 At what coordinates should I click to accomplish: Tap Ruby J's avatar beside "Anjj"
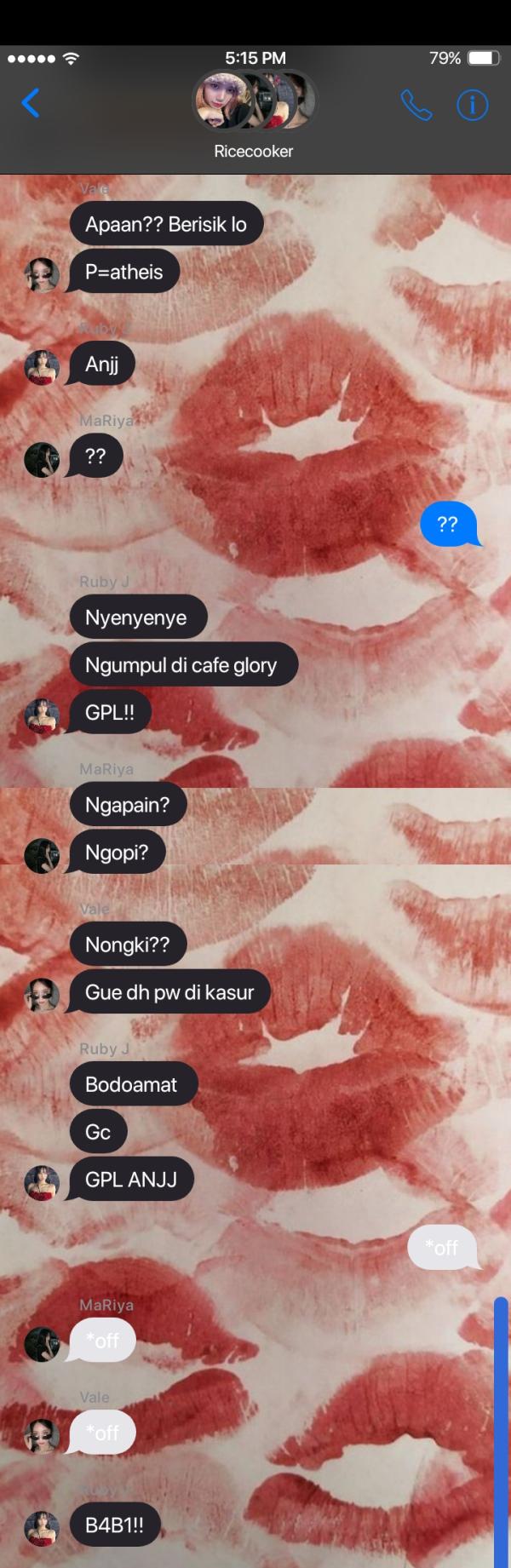pos(42,366)
